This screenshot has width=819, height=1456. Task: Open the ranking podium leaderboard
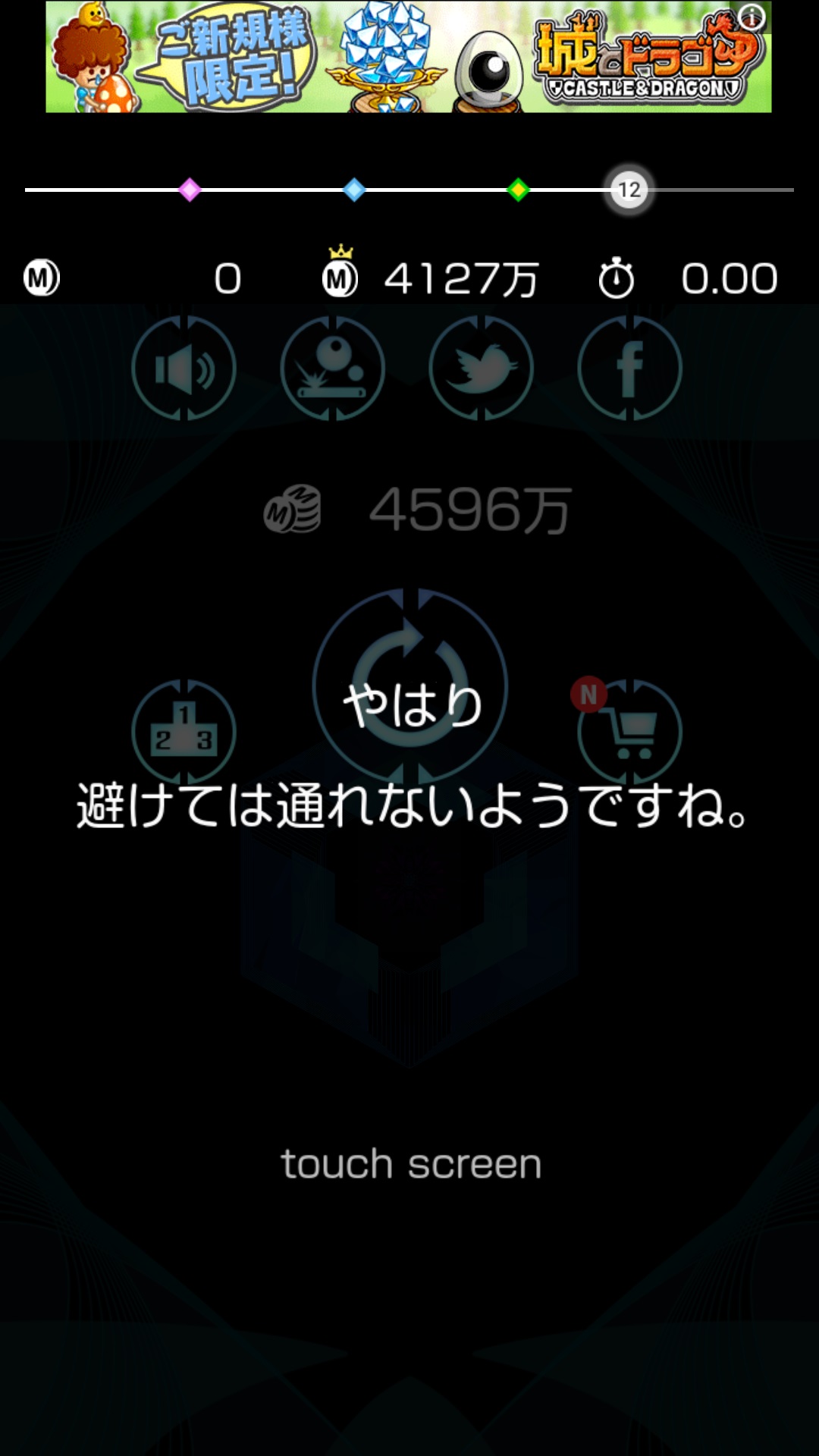(184, 733)
